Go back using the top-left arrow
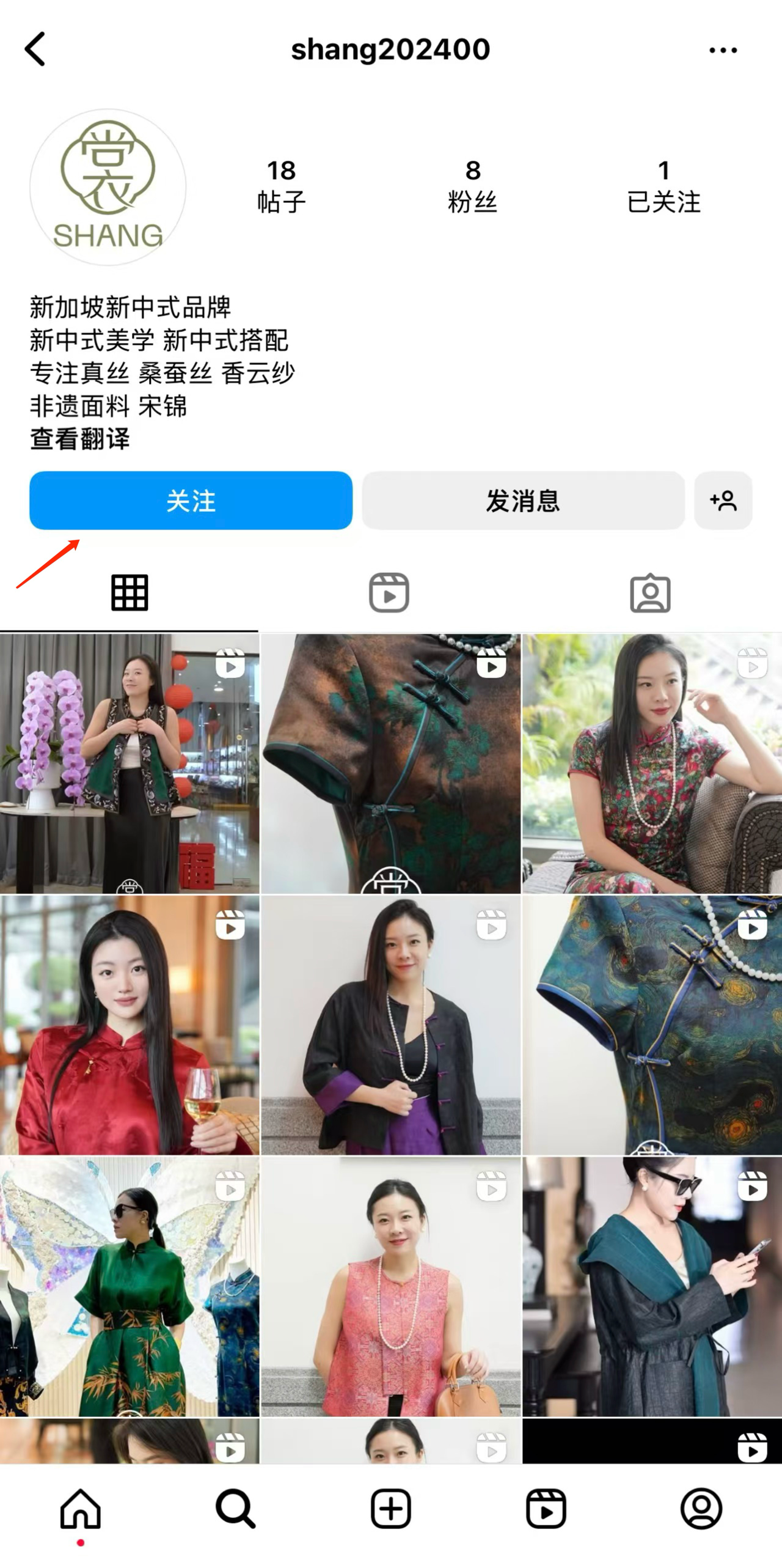Screen dimensions: 782x1568 click(x=35, y=49)
